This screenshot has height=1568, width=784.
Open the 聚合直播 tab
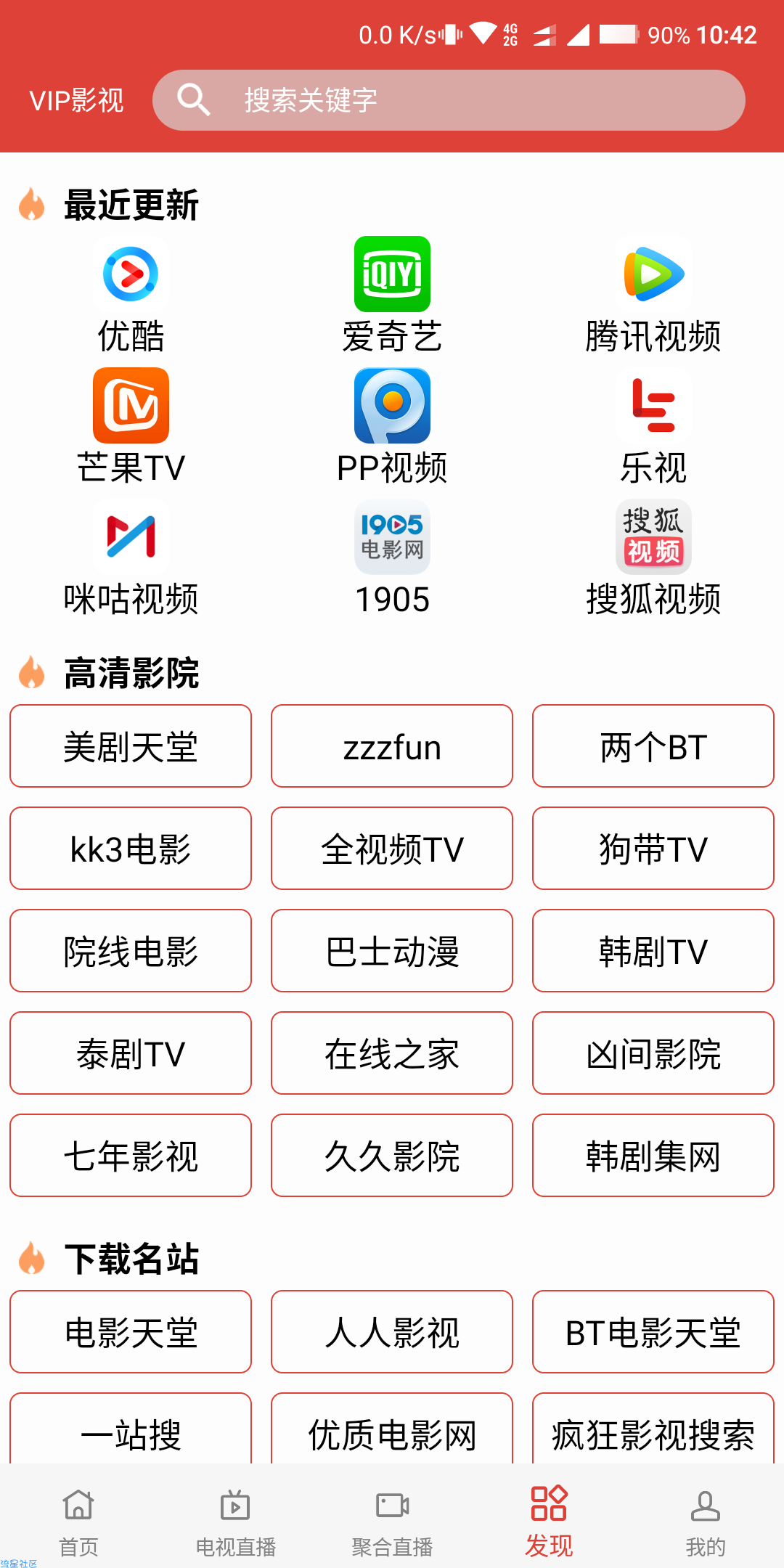(392, 1522)
